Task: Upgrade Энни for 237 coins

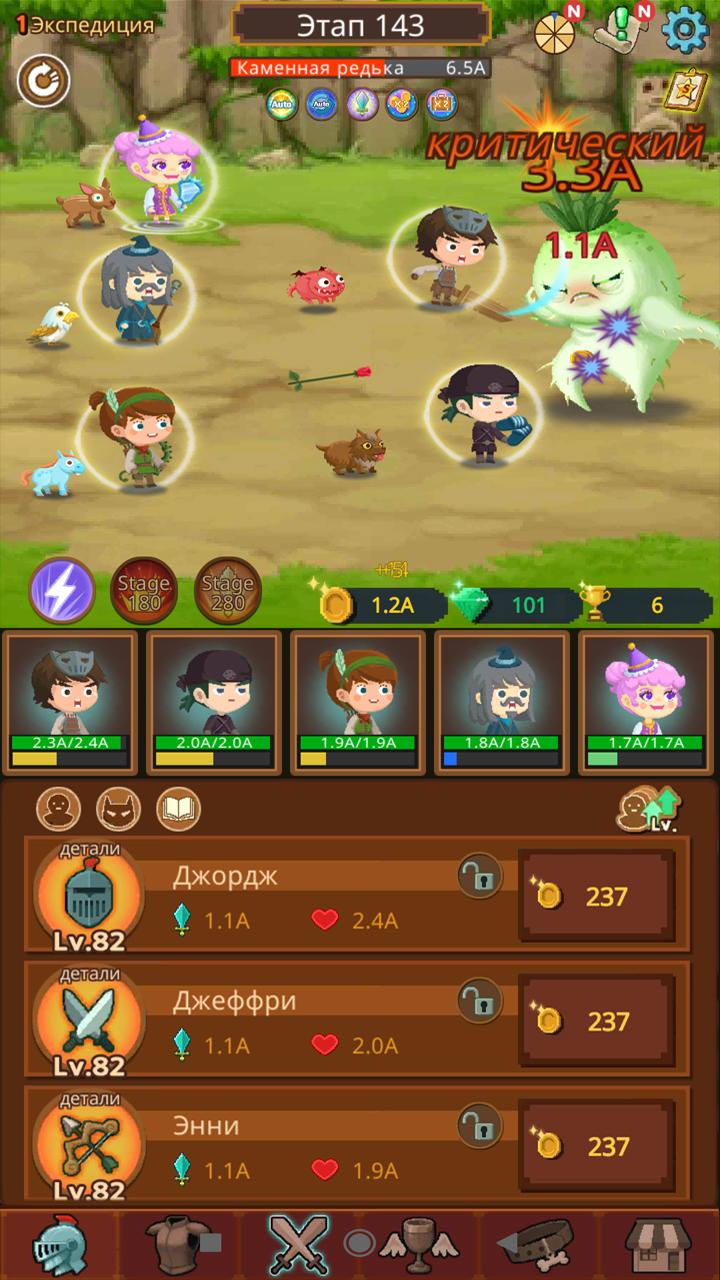Action: click(597, 1146)
